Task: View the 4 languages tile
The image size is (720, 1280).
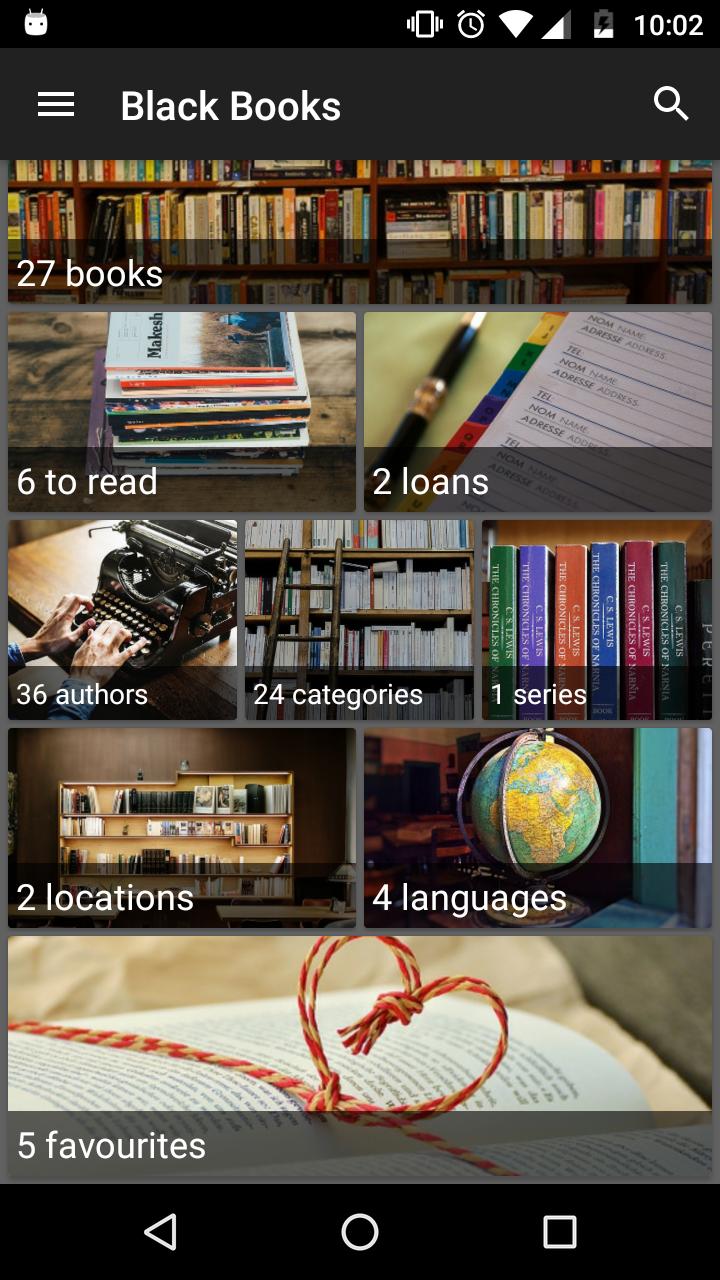Action: coord(538,828)
